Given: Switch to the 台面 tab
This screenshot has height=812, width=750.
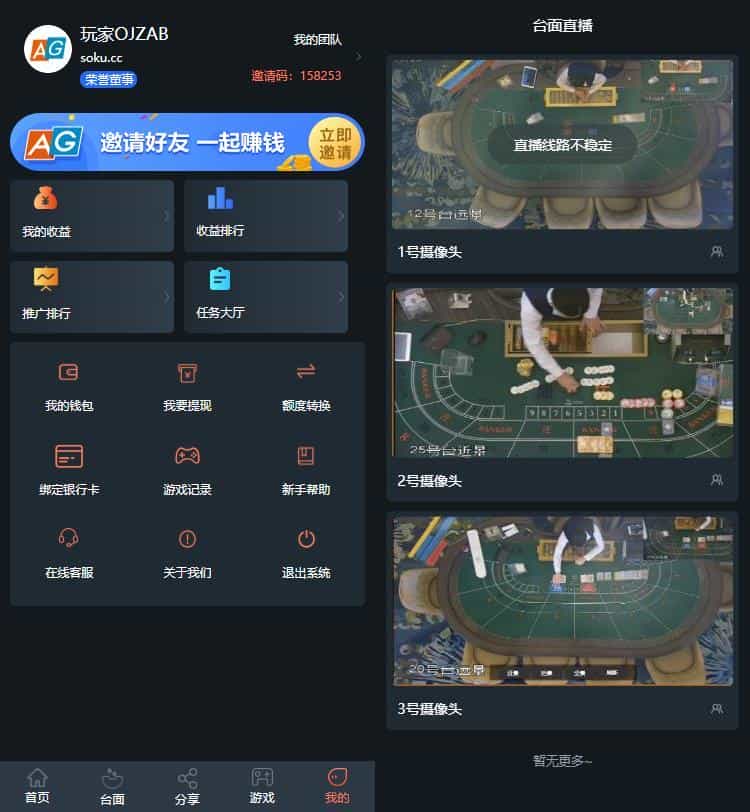Looking at the screenshot, I should click(x=112, y=786).
